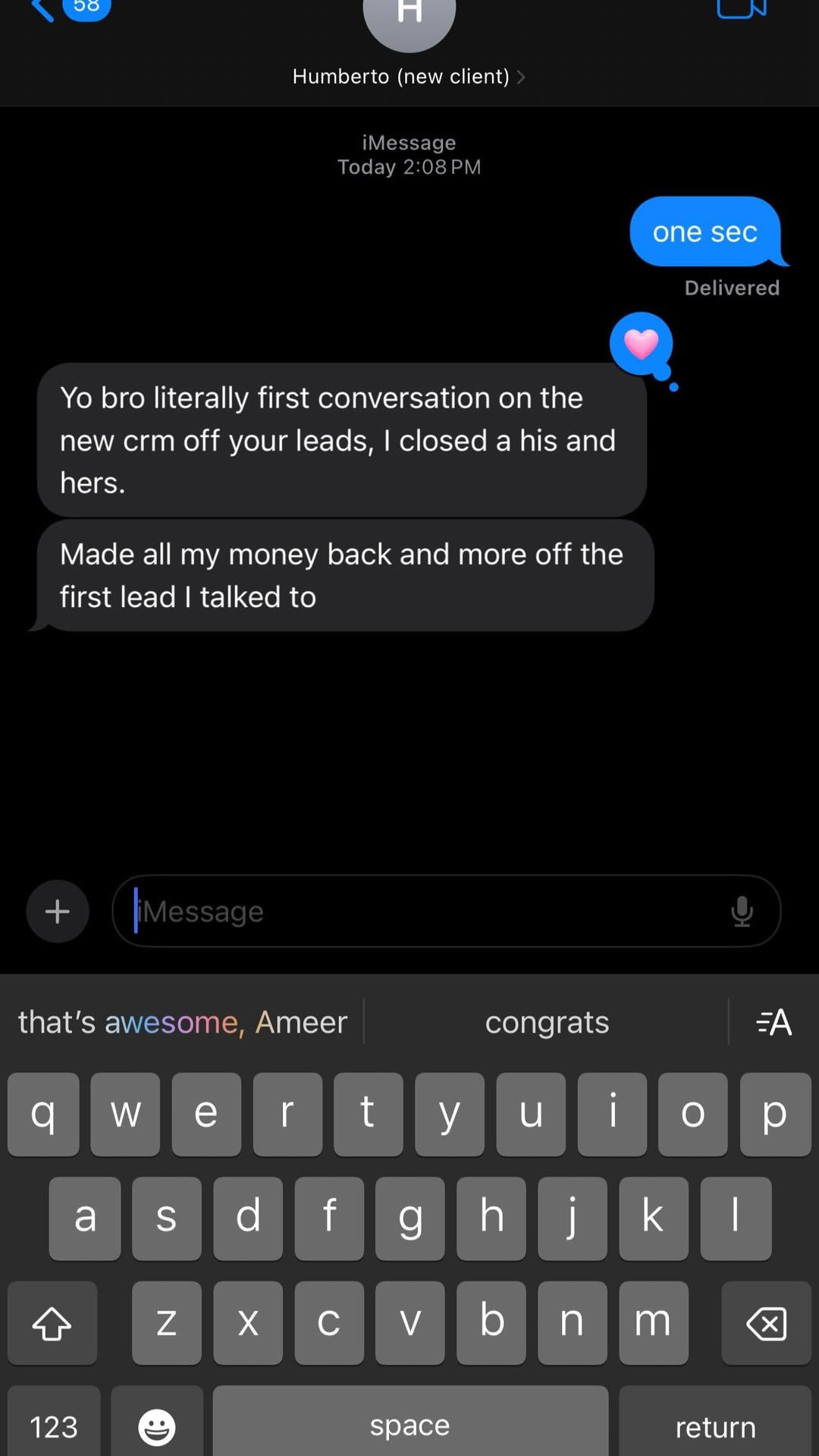Insert the "congrats" suggestion
Viewport: 819px width, 1456px height.
point(547,1022)
